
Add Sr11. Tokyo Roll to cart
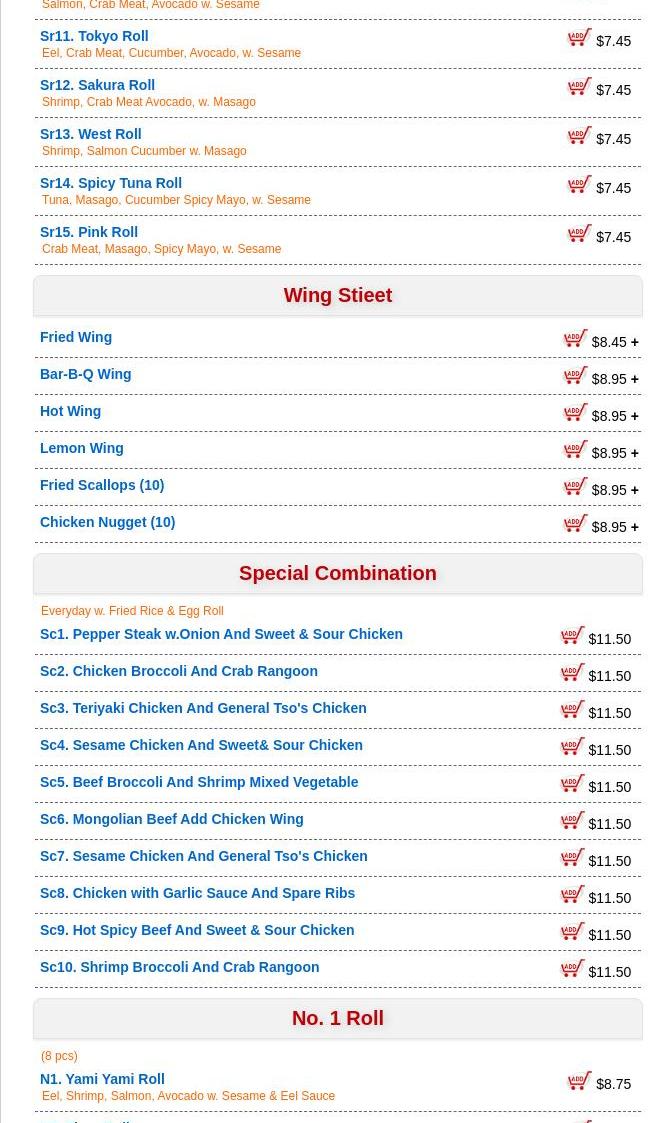pos(580,38)
